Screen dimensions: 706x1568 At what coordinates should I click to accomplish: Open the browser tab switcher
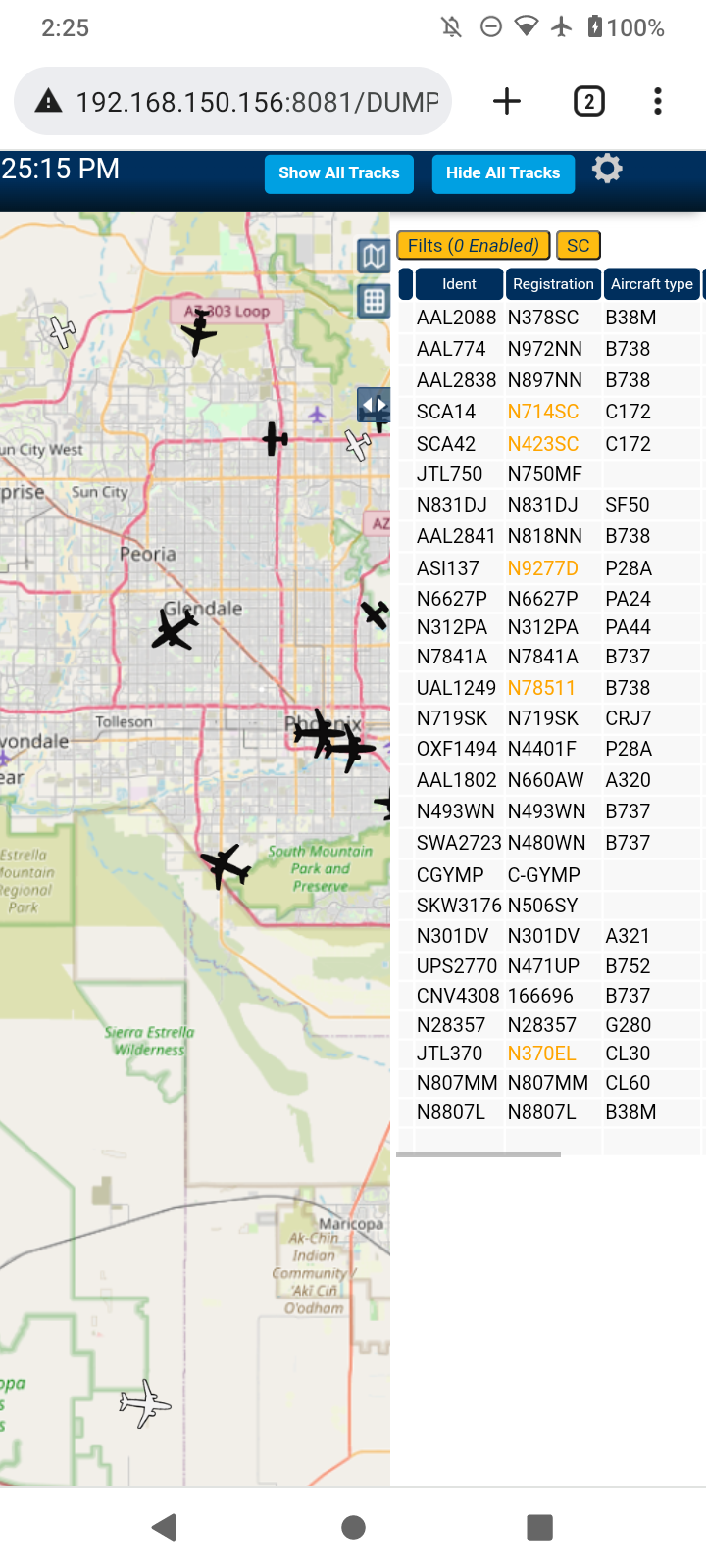588,101
